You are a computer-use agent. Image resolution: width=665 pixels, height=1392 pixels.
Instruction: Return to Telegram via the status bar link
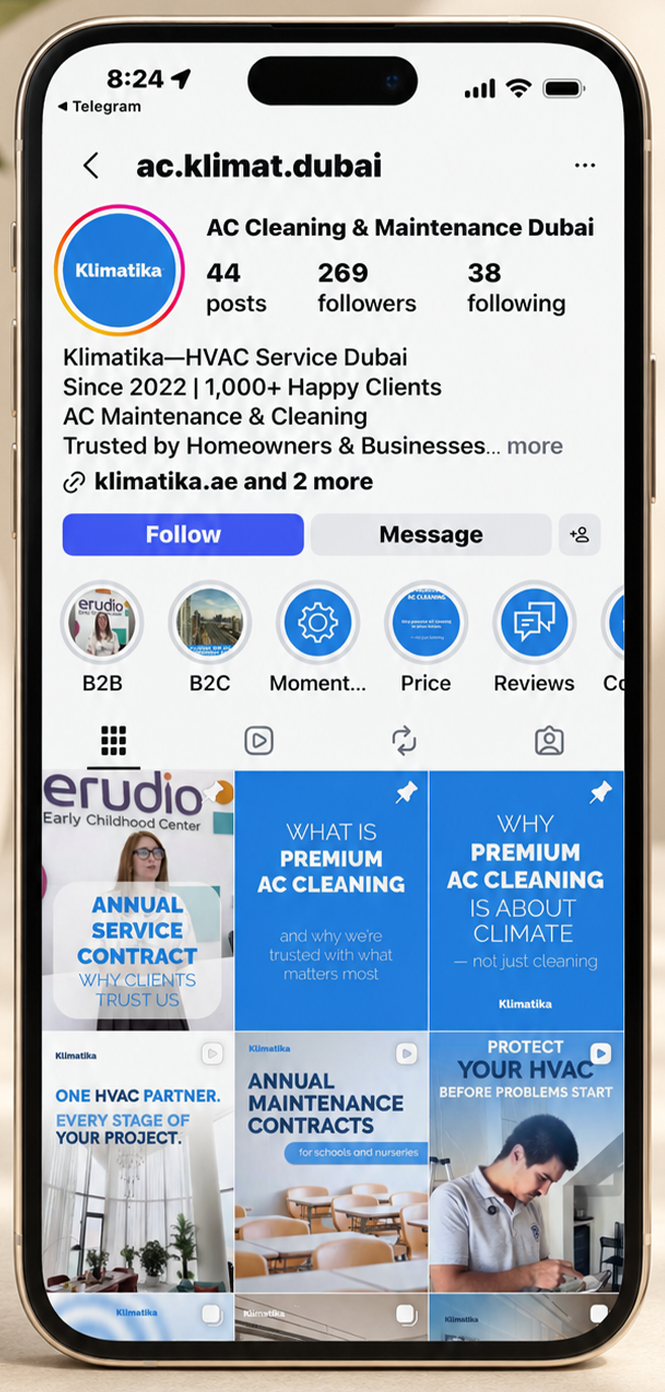coord(99,106)
